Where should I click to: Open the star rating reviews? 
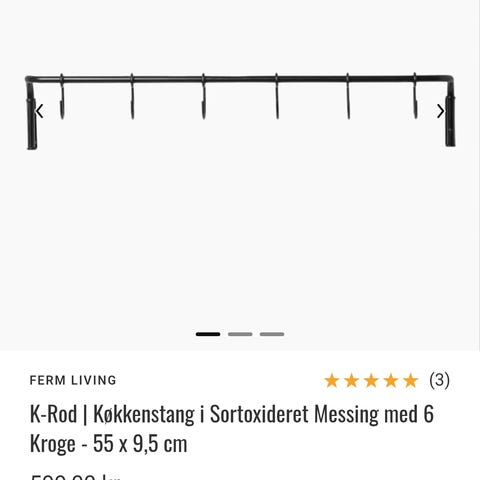387,380
